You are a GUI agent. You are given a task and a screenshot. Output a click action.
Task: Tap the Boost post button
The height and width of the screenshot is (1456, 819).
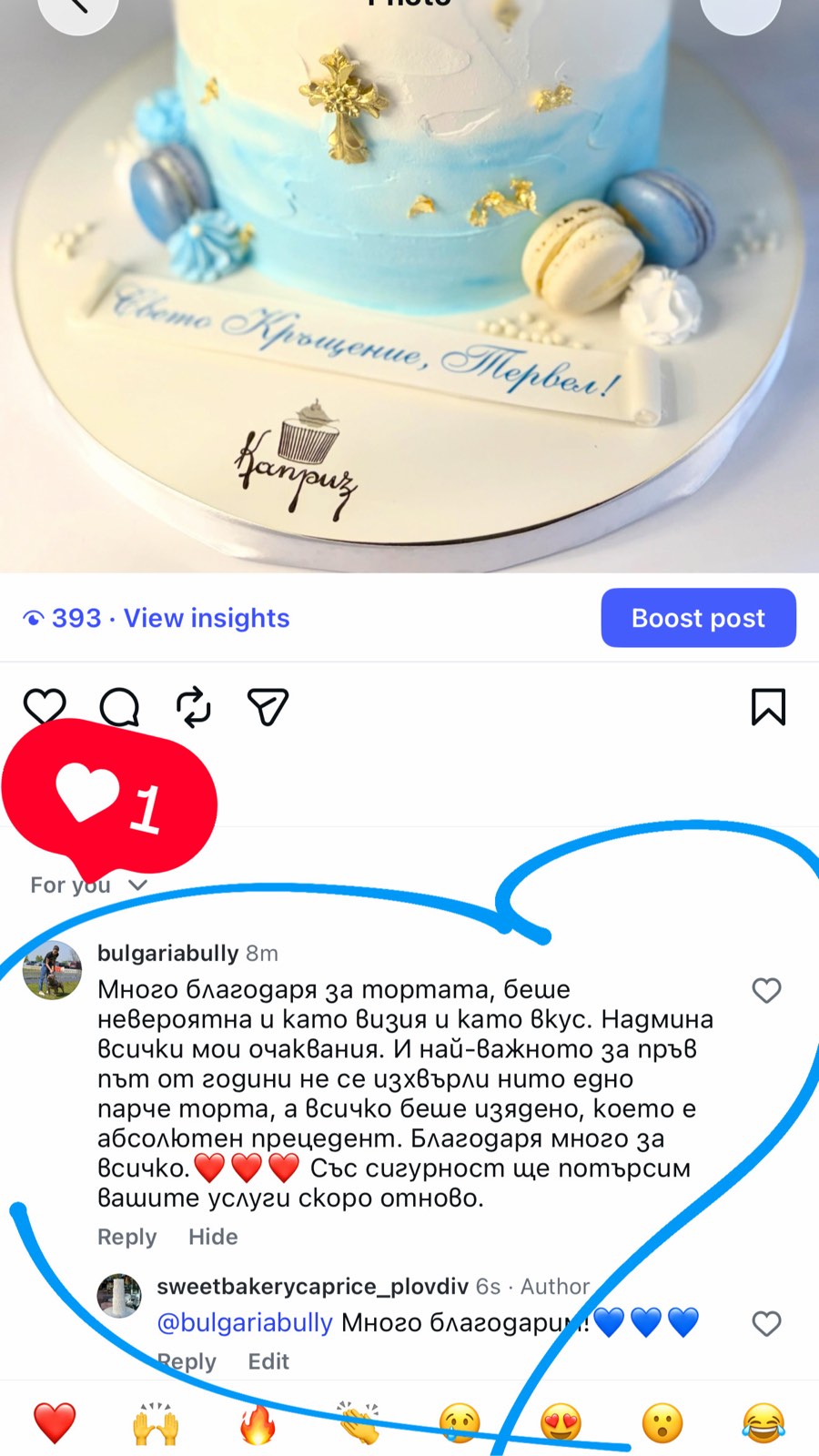698,618
